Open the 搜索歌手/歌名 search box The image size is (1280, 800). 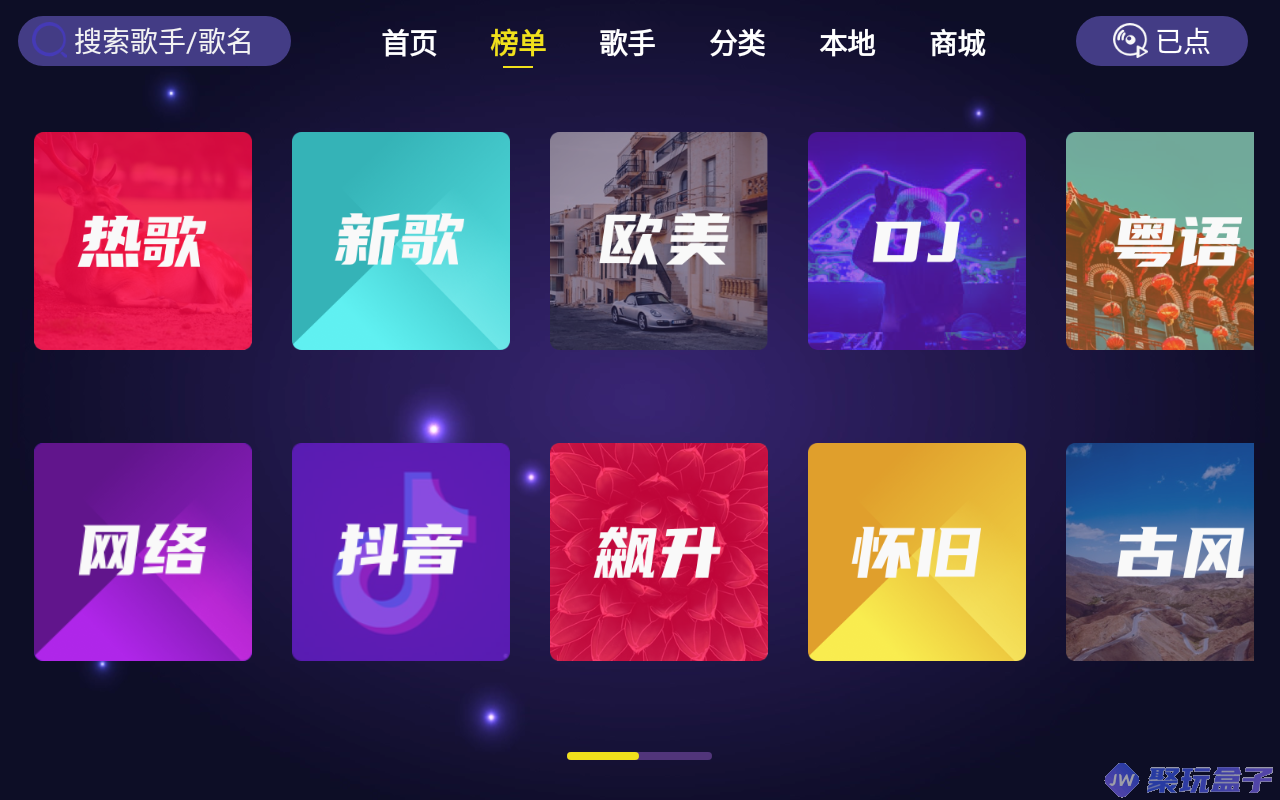pos(154,41)
